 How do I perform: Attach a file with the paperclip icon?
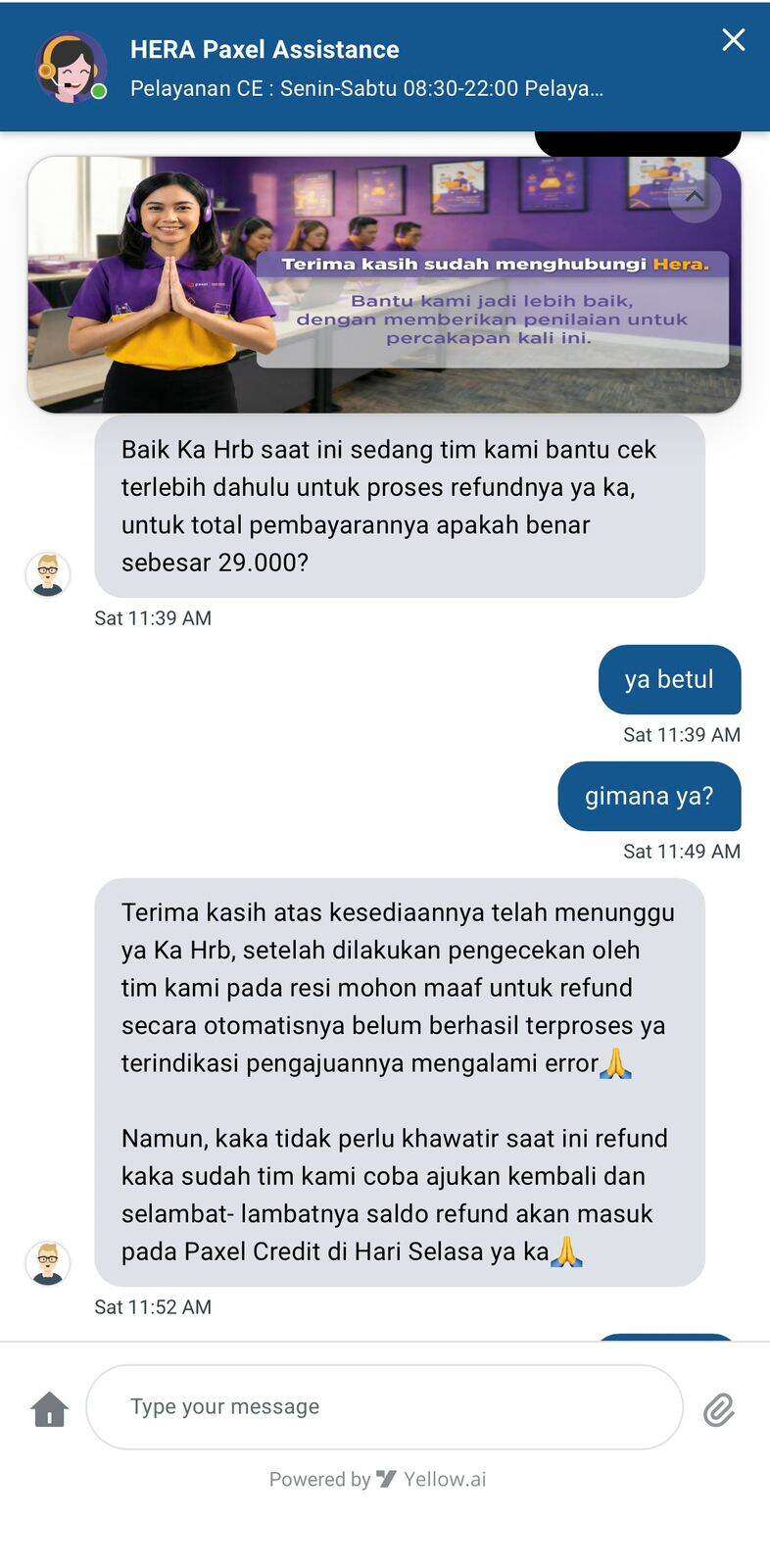[719, 1409]
